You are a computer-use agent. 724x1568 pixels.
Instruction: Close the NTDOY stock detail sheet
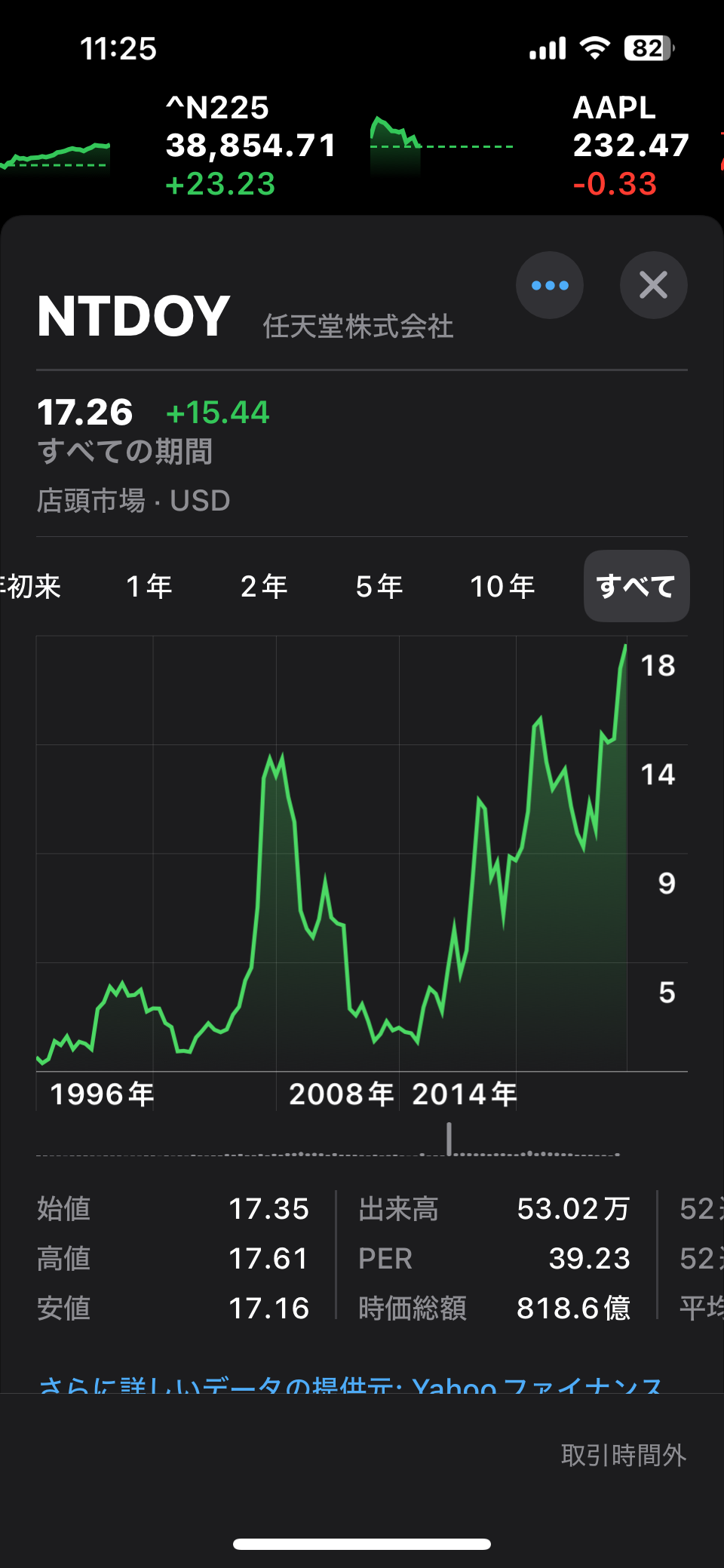[653, 285]
